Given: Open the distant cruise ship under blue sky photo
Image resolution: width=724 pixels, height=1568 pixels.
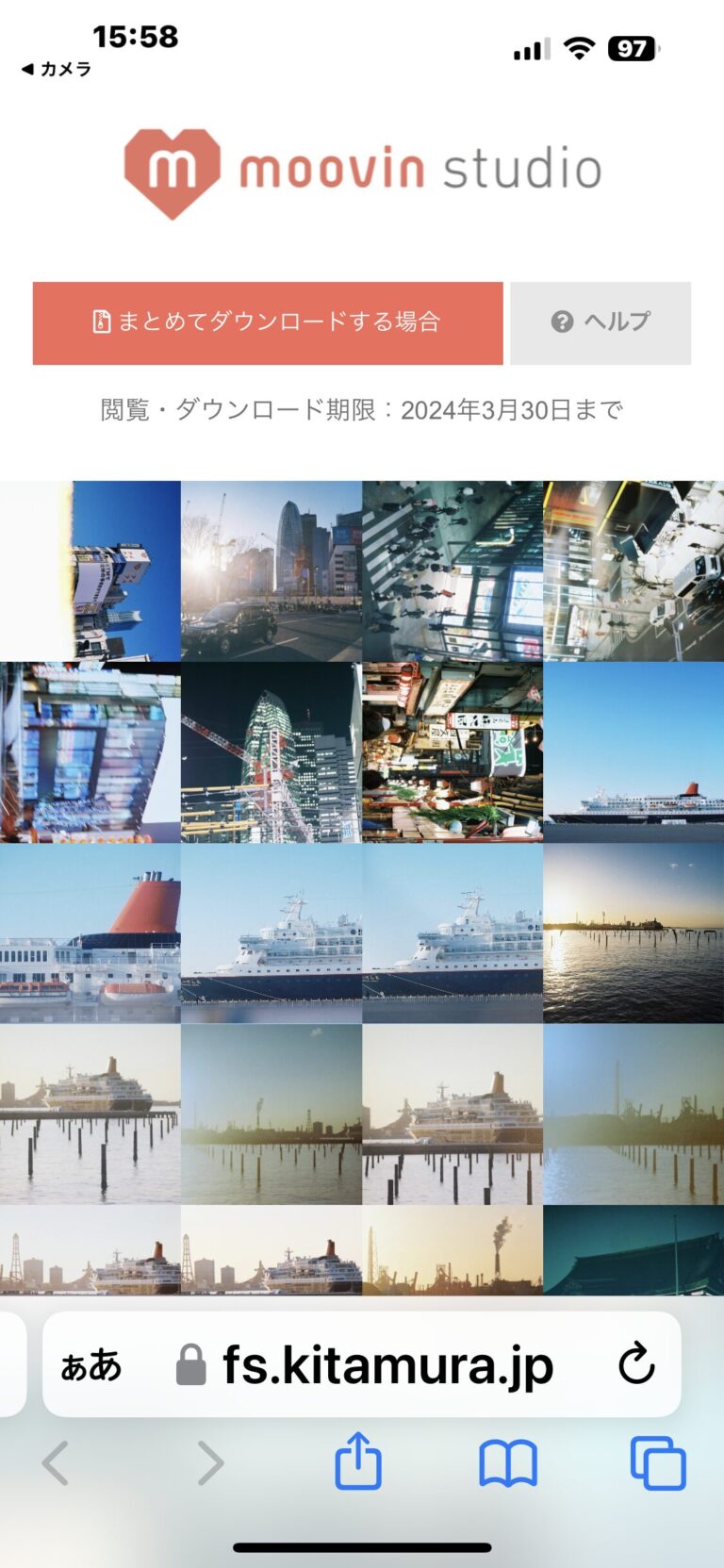Looking at the screenshot, I should 633,752.
